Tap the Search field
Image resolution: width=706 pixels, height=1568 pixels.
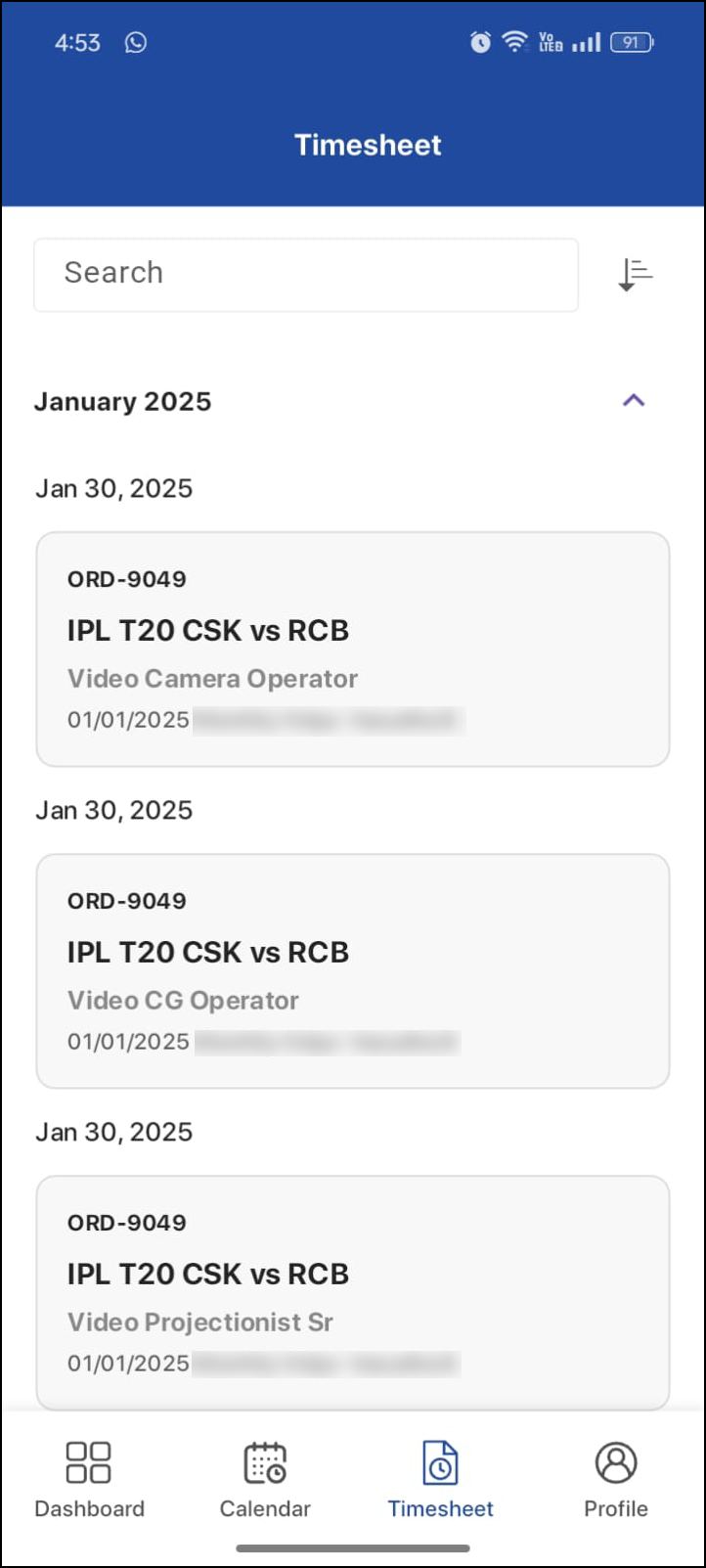click(305, 275)
